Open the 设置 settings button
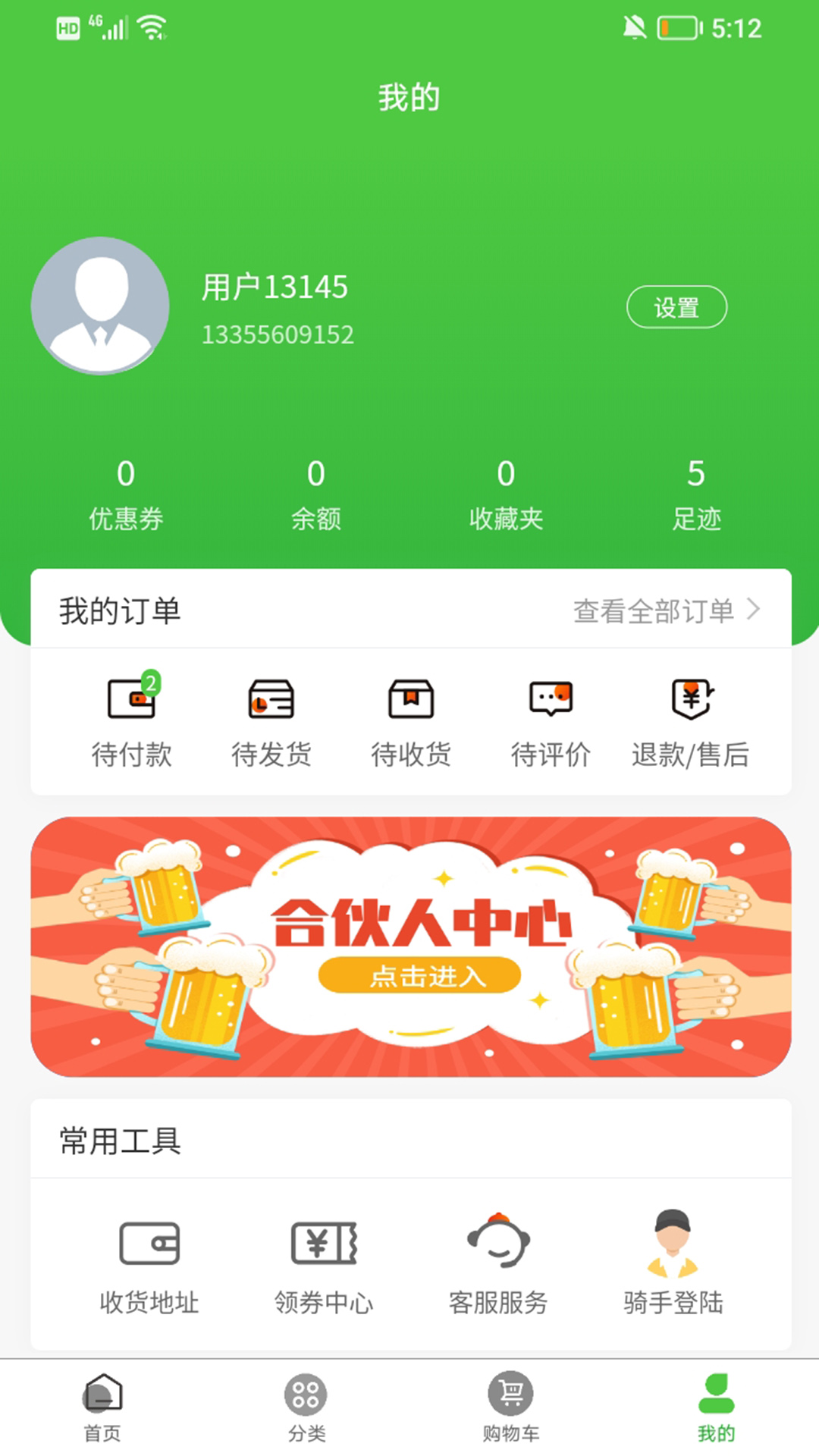 [x=677, y=306]
